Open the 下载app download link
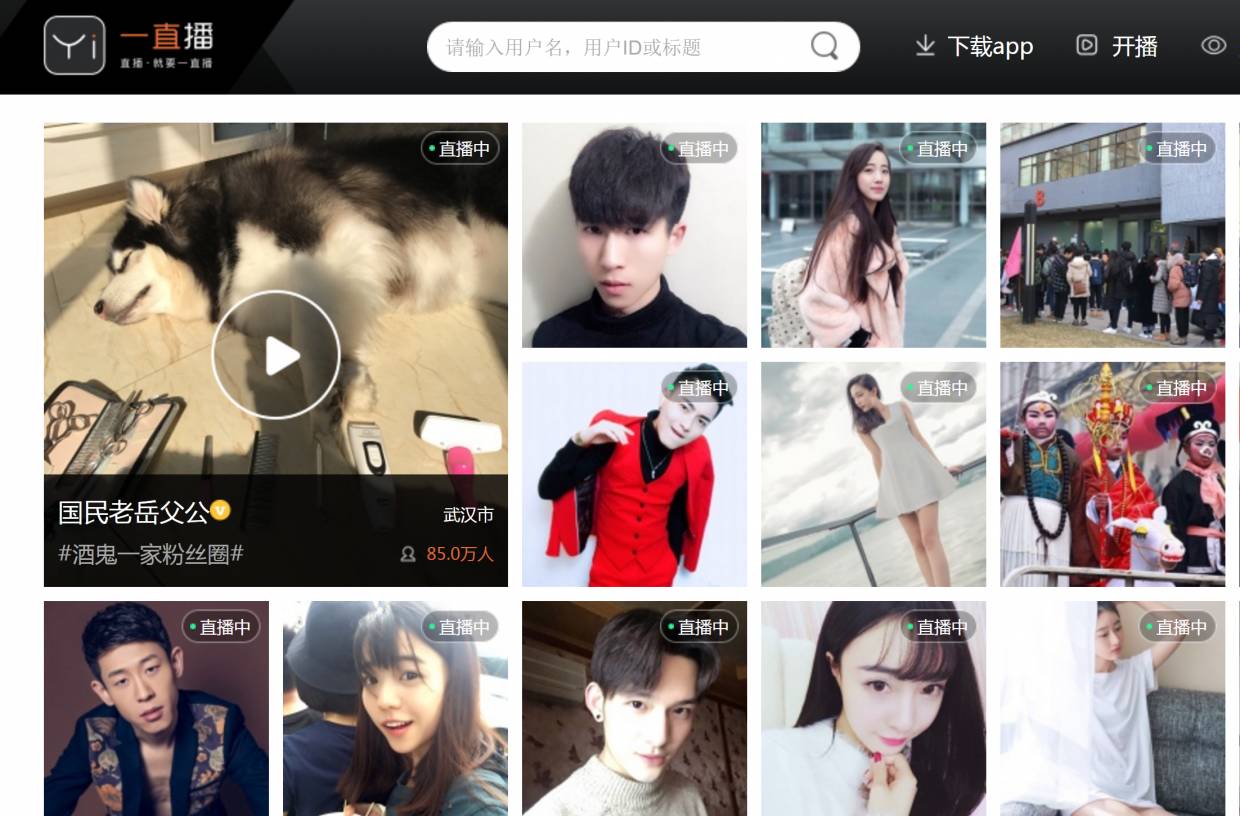The height and width of the screenshot is (816, 1240). click(x=974, y=46)
